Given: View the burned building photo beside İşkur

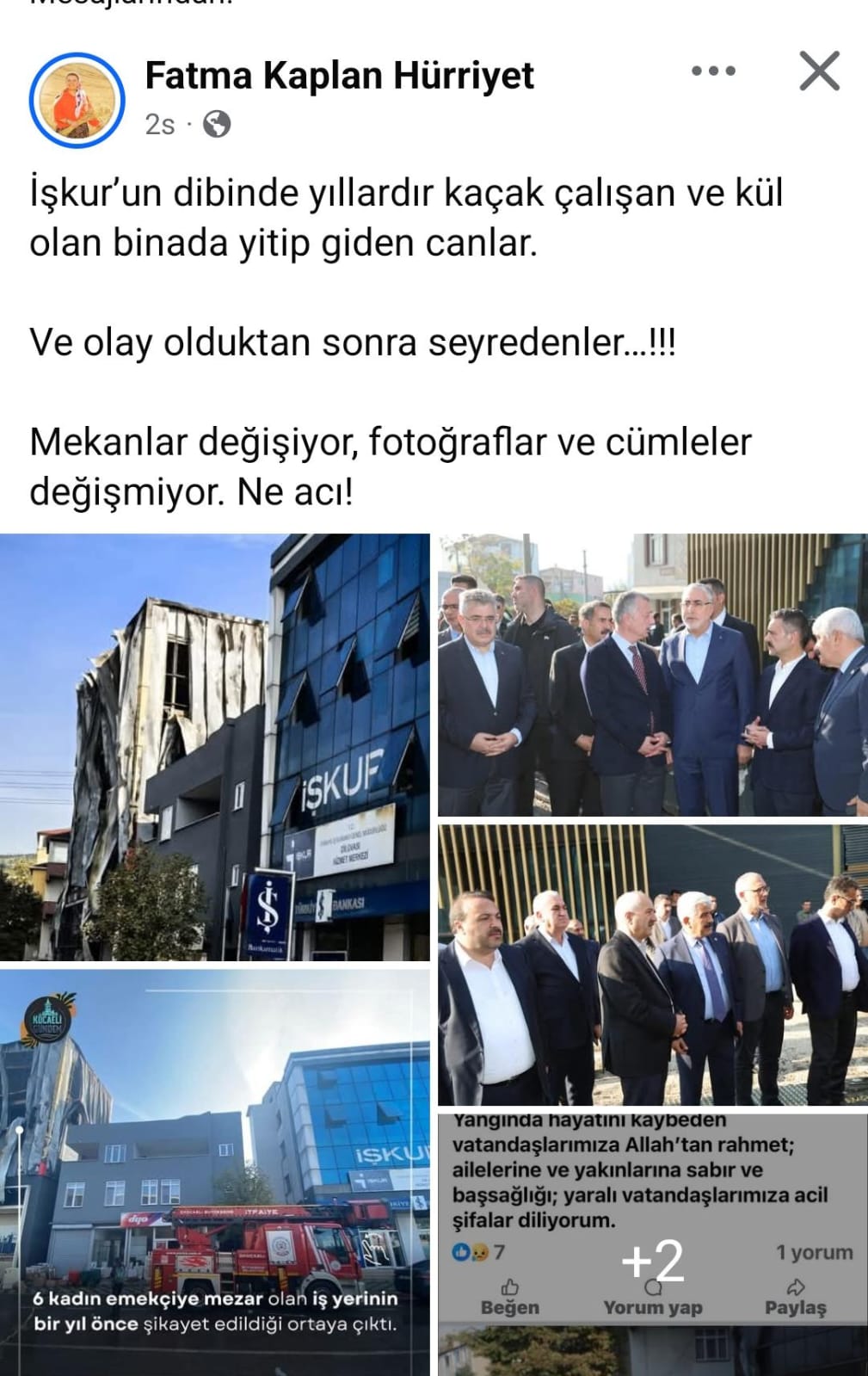Looking at the screenshot, I should [x=214, y=747].
